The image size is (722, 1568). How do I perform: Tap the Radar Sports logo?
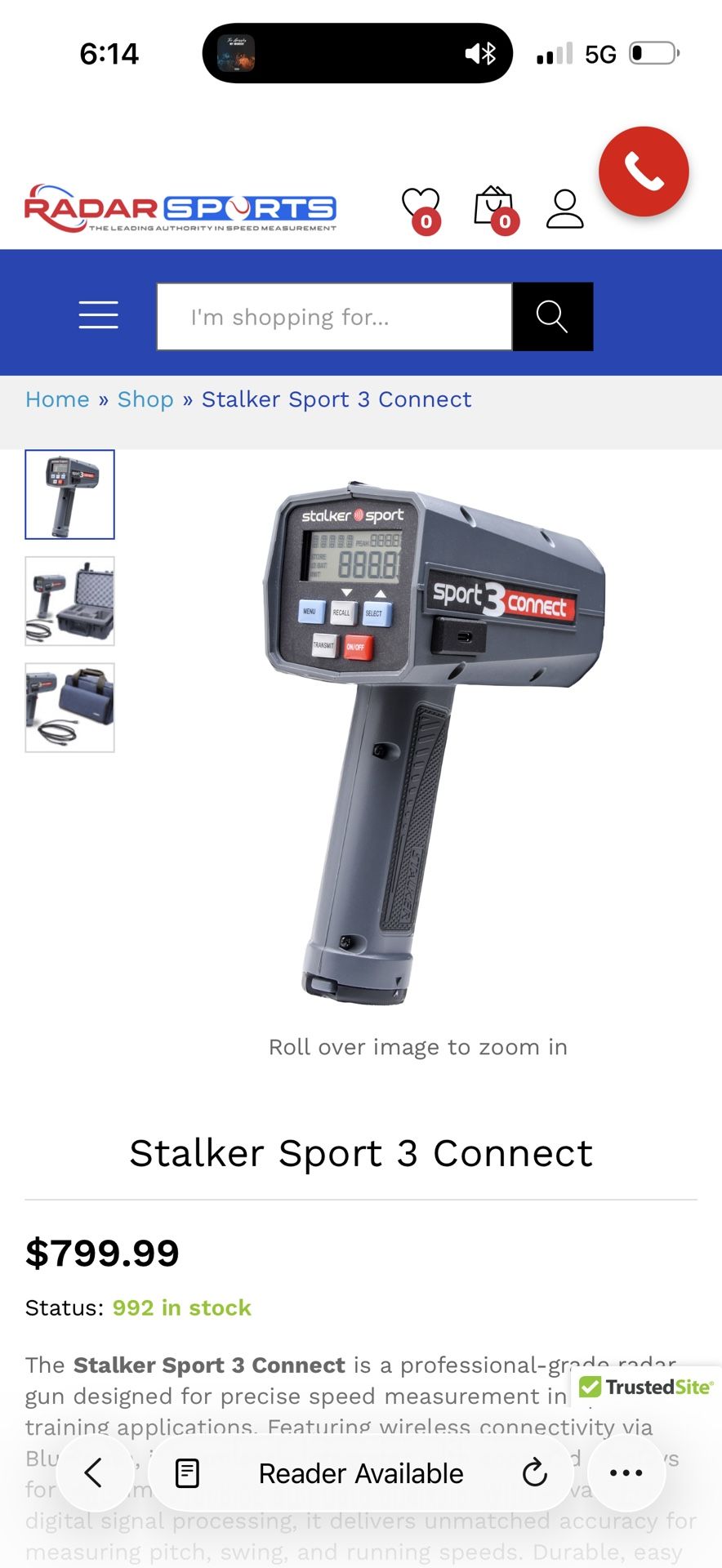click(x=180, y=209)
